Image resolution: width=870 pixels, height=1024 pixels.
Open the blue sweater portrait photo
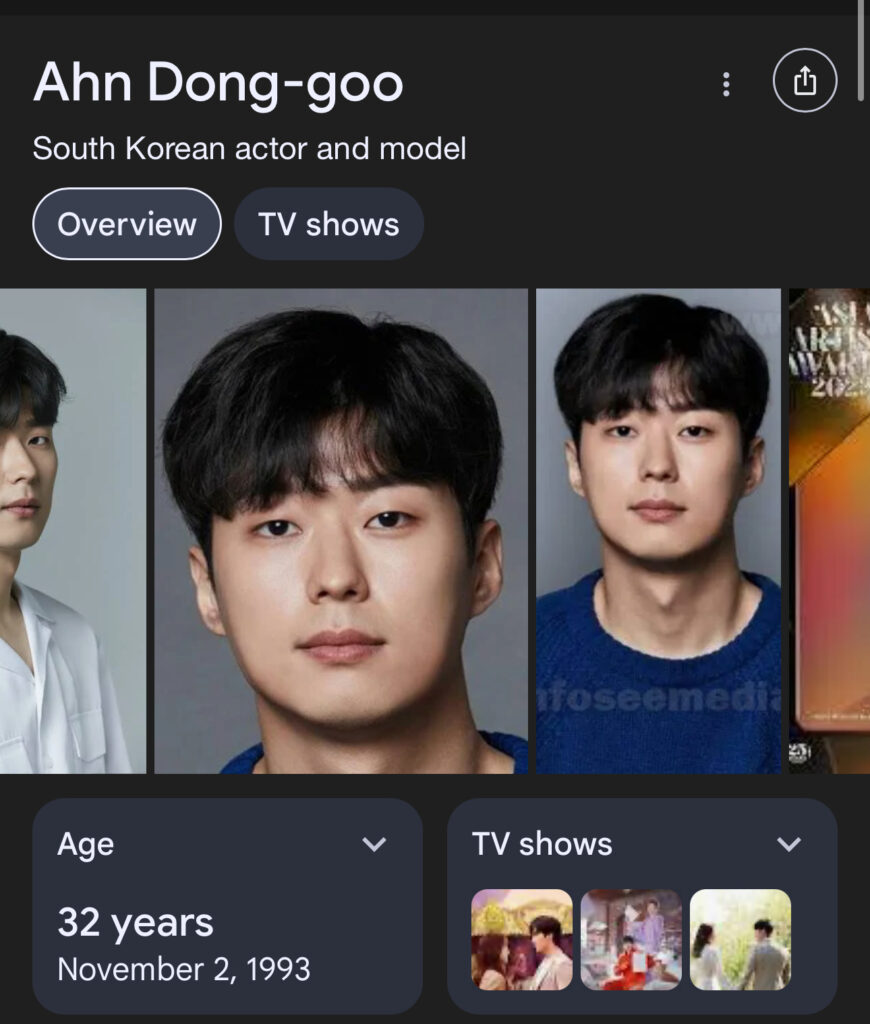point(658,530)
